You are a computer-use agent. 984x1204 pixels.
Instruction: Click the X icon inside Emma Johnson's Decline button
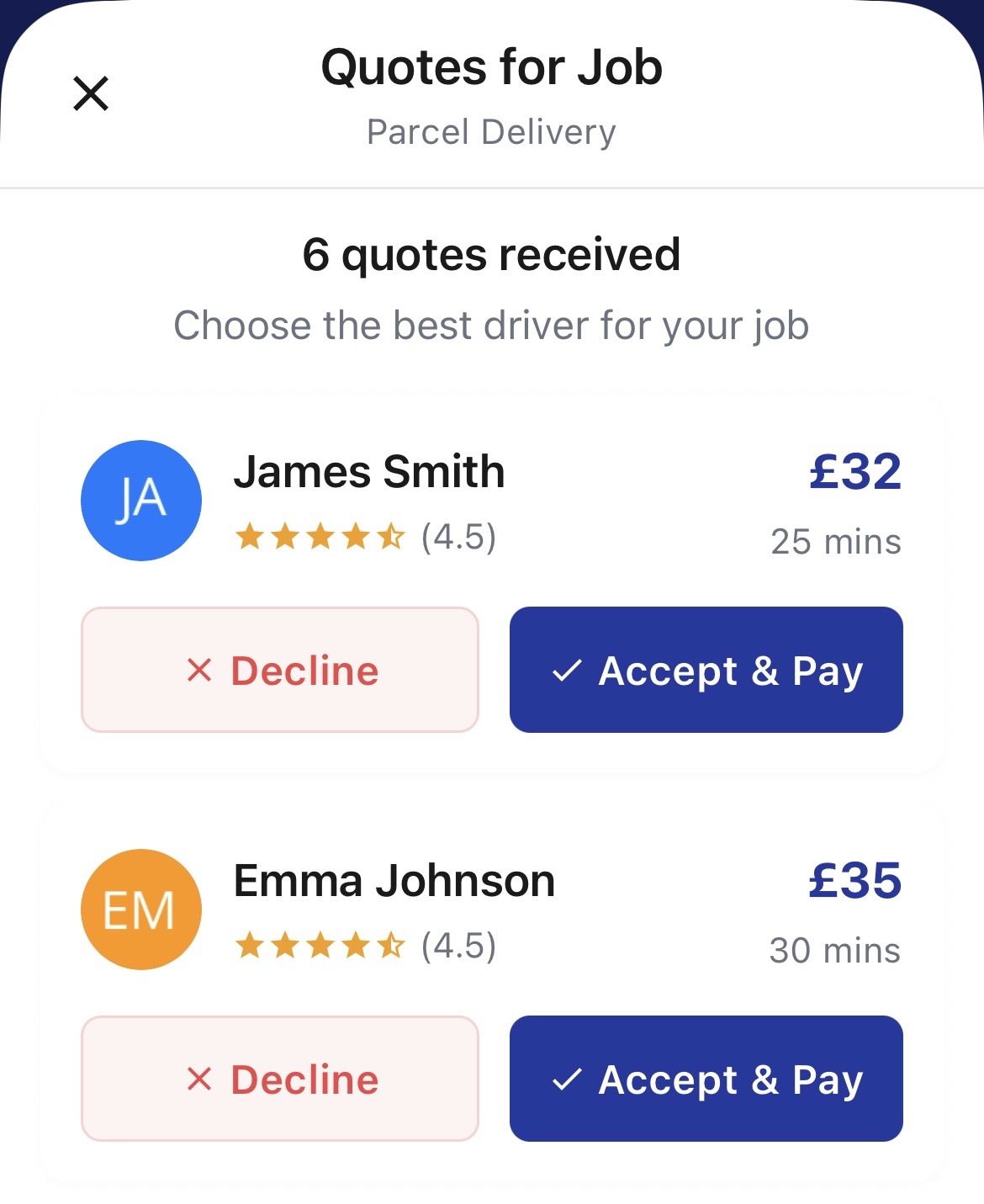point(198,1079)
